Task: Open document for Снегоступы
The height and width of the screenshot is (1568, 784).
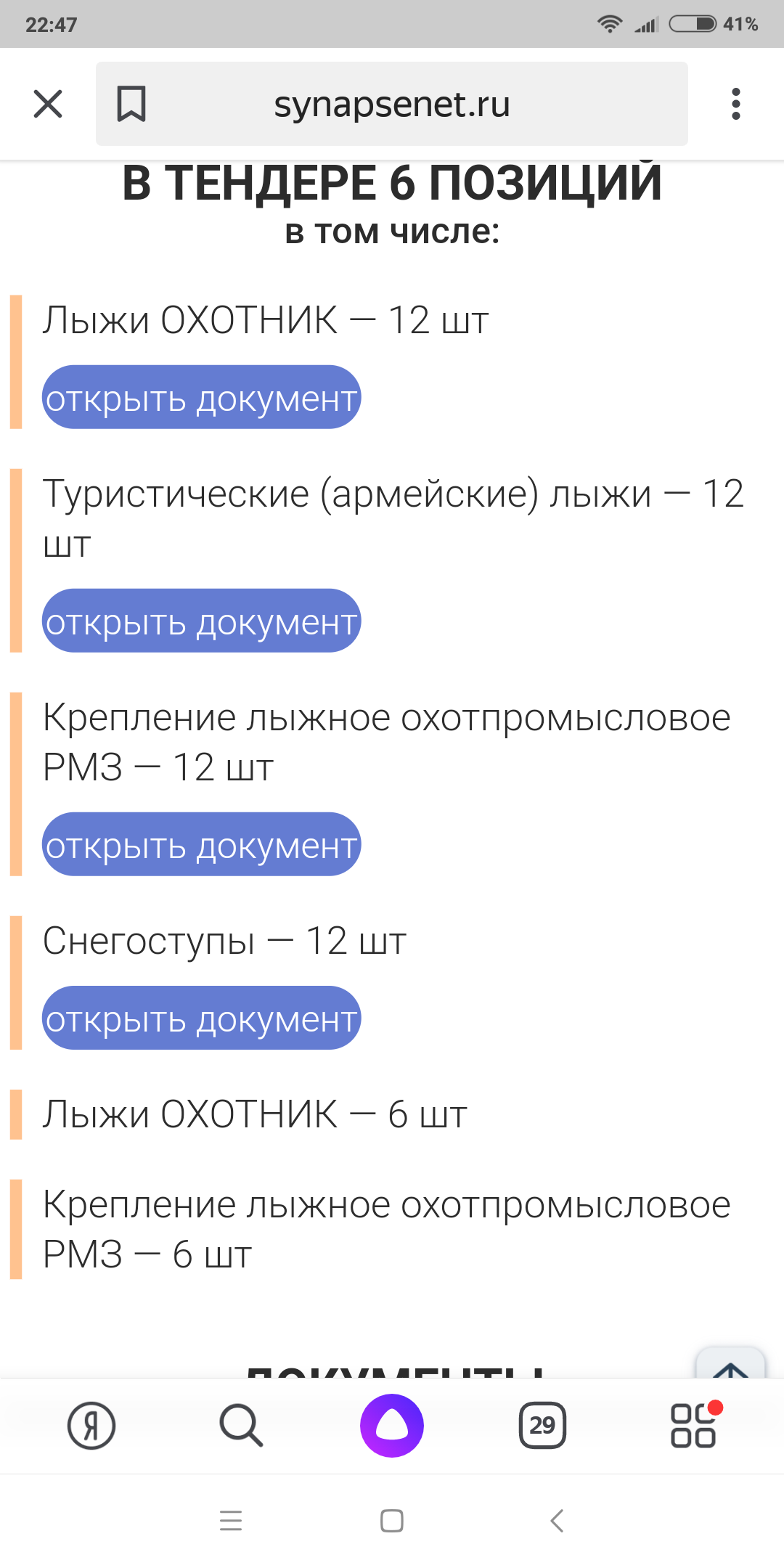Action: tap(201, 1018)
